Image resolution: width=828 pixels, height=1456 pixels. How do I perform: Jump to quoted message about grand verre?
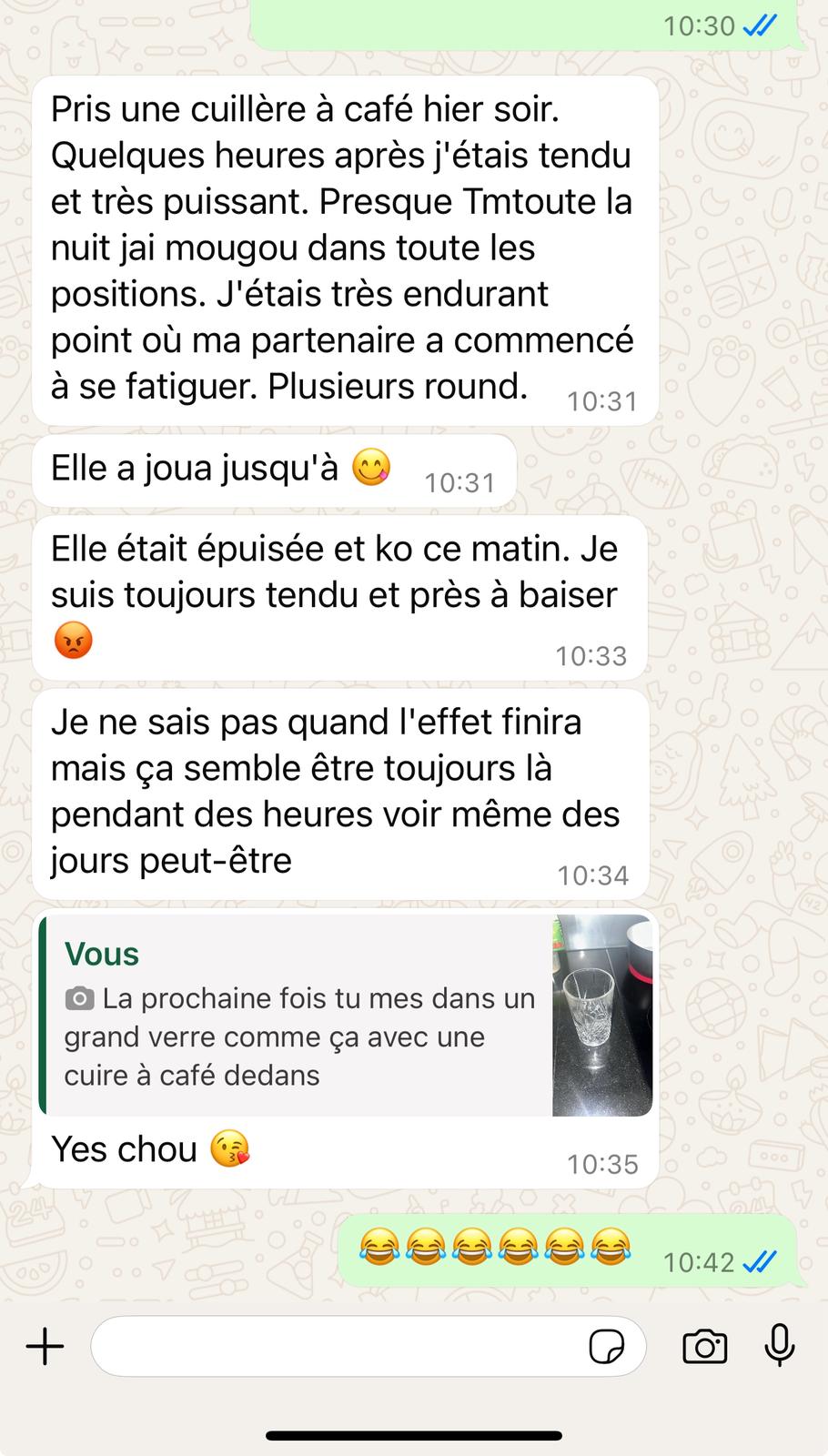[x=300, y=1016]
